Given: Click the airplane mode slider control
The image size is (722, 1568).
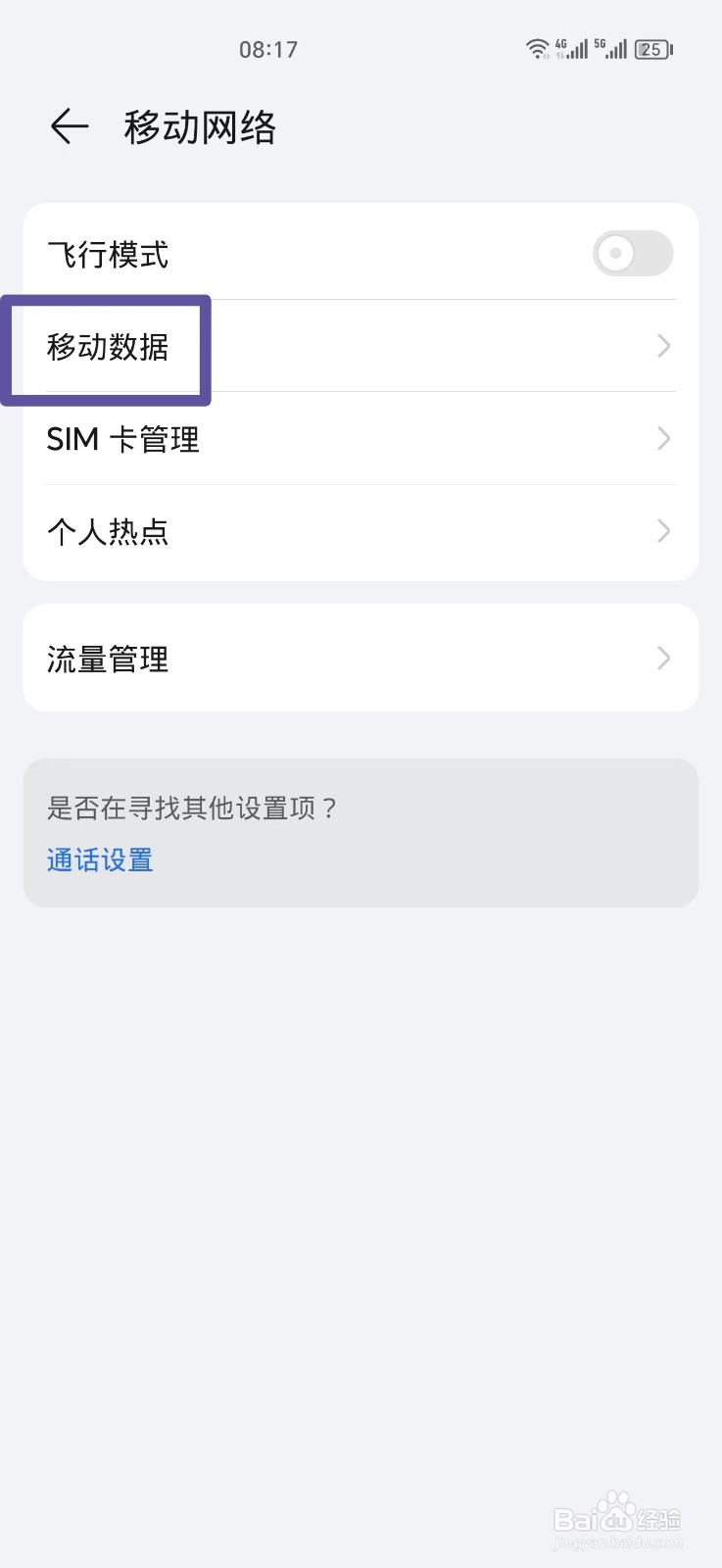Looking at the screenshot, I should click(631, 254).
